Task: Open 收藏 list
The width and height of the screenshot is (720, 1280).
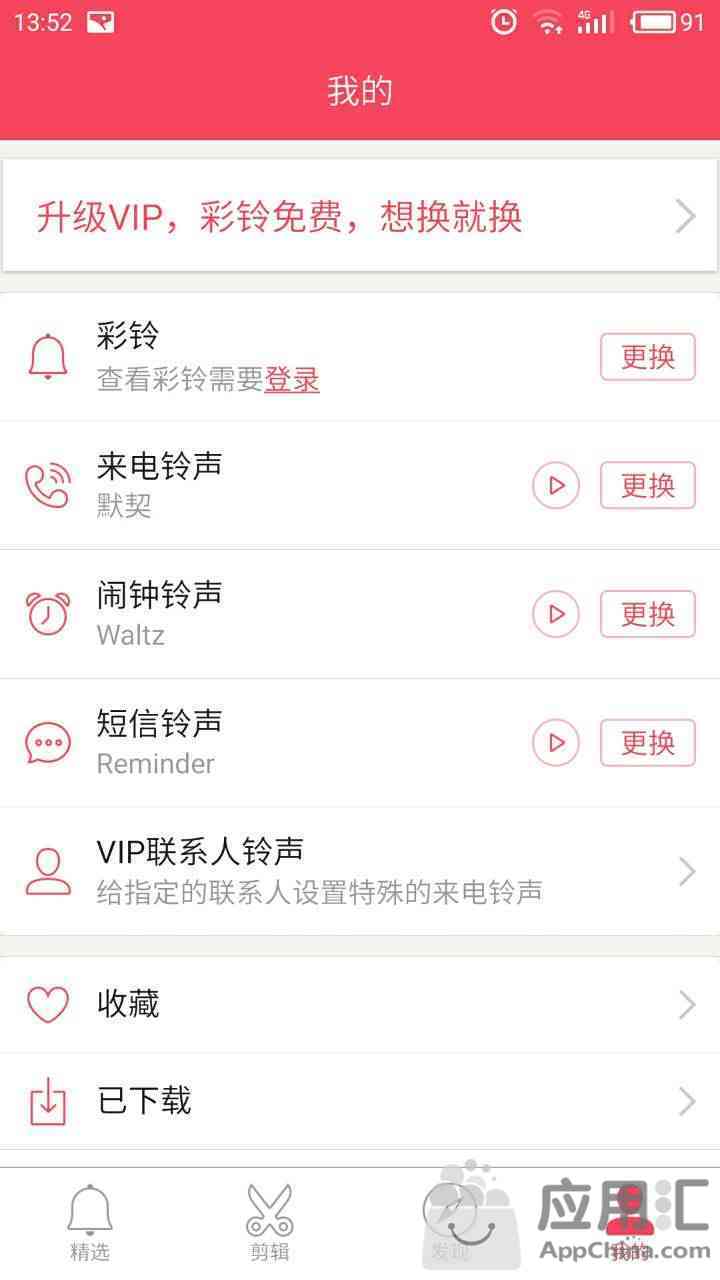Action: (x=360, y=1005)
